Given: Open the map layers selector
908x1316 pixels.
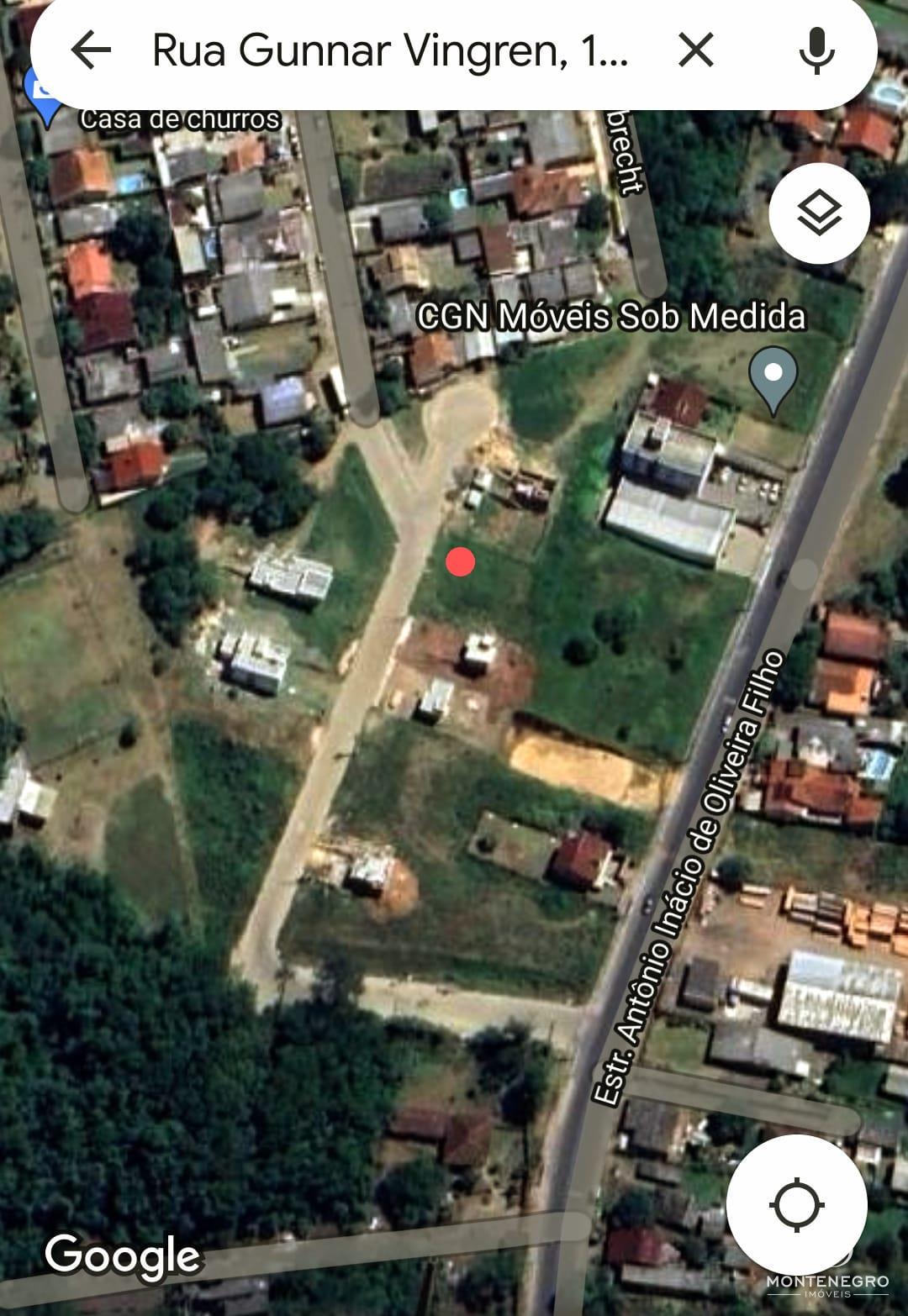Looking at the screenshot, I should [x=818, y=213].
